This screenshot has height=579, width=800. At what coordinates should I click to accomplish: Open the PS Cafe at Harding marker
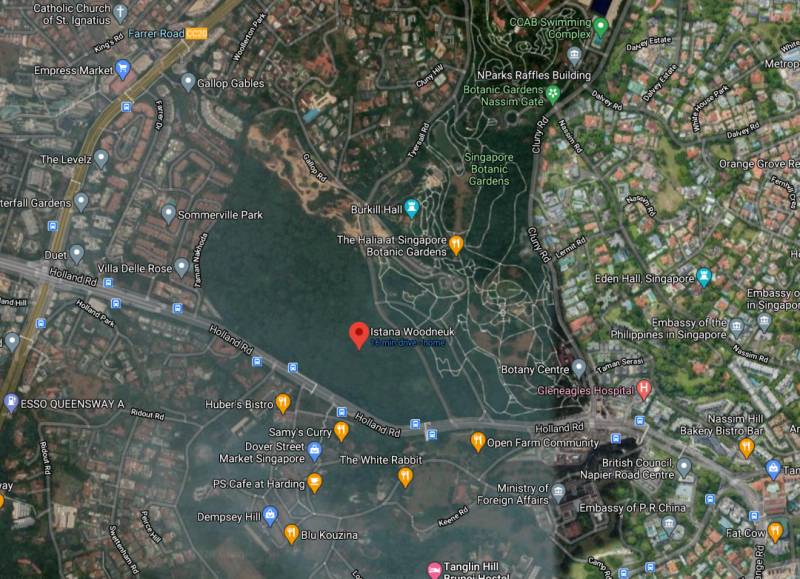pyautogui.click(x=315, y=485)
